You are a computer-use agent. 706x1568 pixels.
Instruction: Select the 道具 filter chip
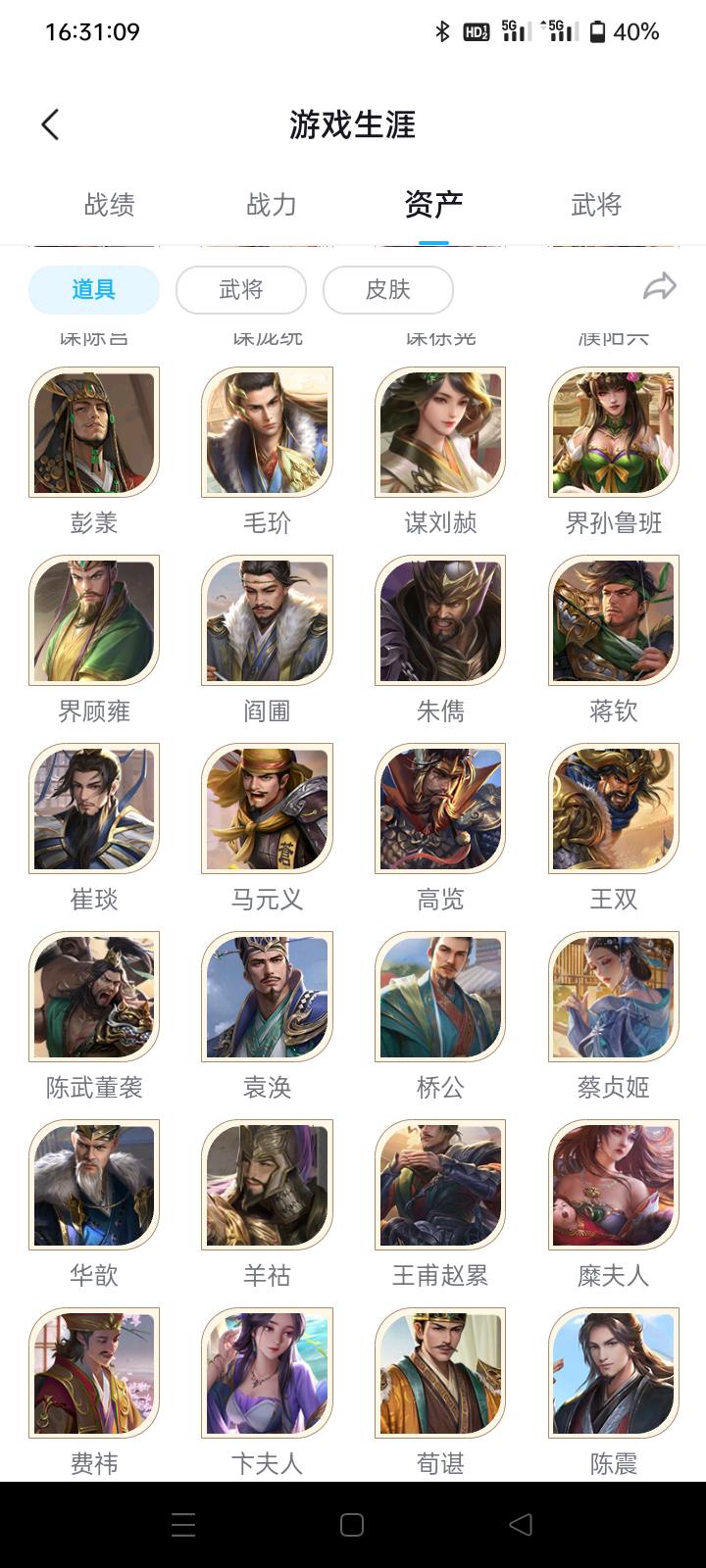tap(94, 289)
